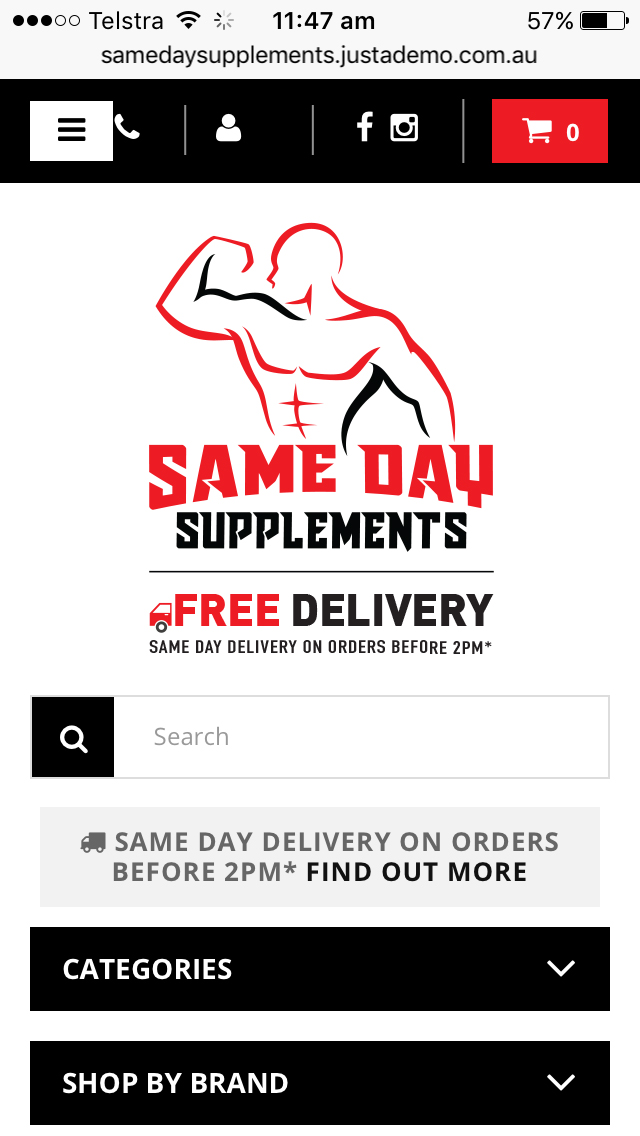640x1136 pixels.
Task: Open the Instagram profile link
Action: [404, 128]
